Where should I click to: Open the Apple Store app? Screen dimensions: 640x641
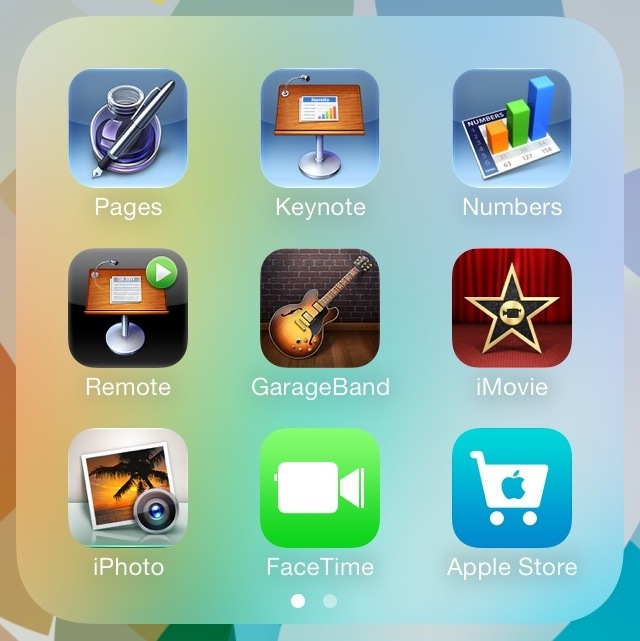pyautogui.click(x=512, y=489)
